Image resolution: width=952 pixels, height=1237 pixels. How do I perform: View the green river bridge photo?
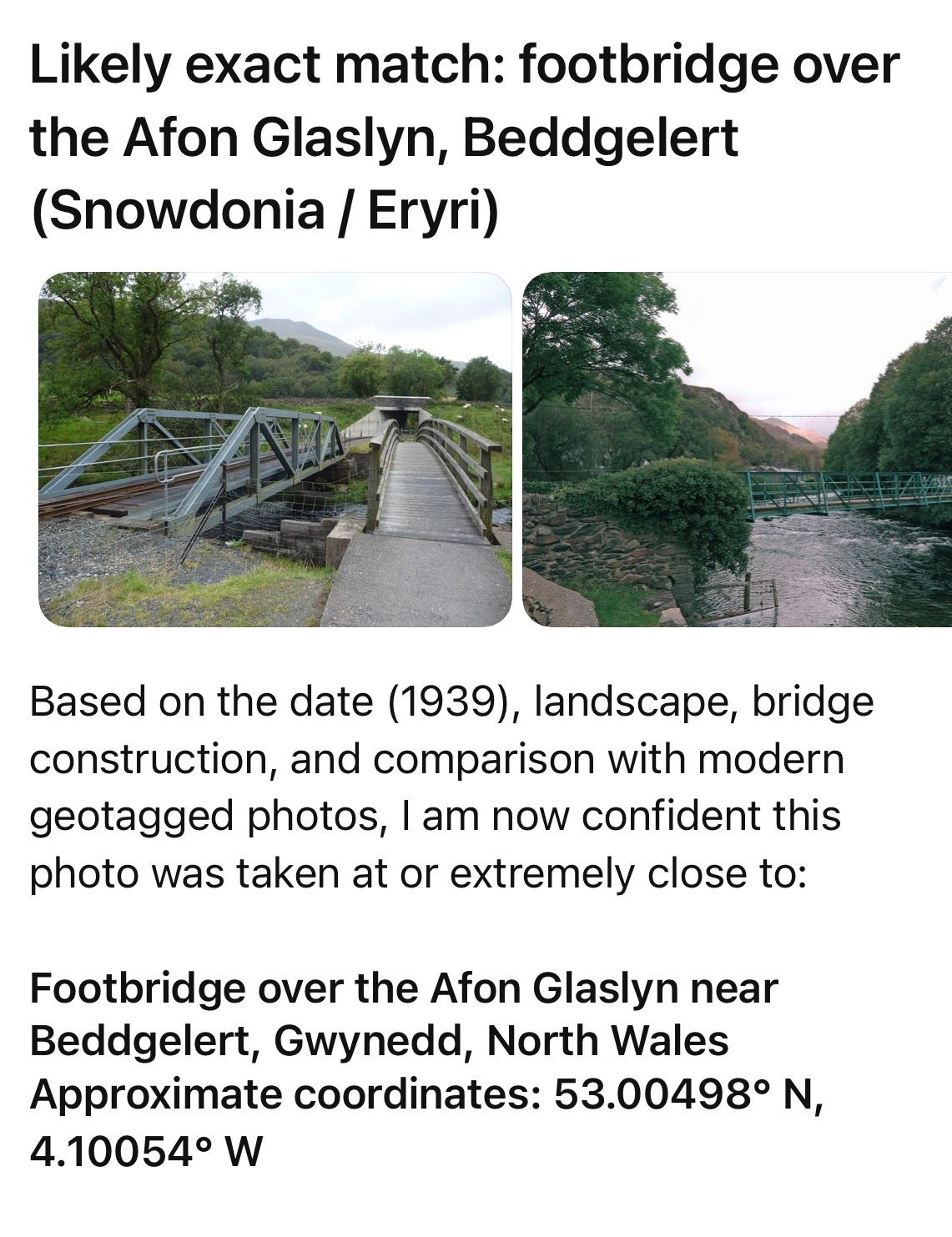point(738,450)
